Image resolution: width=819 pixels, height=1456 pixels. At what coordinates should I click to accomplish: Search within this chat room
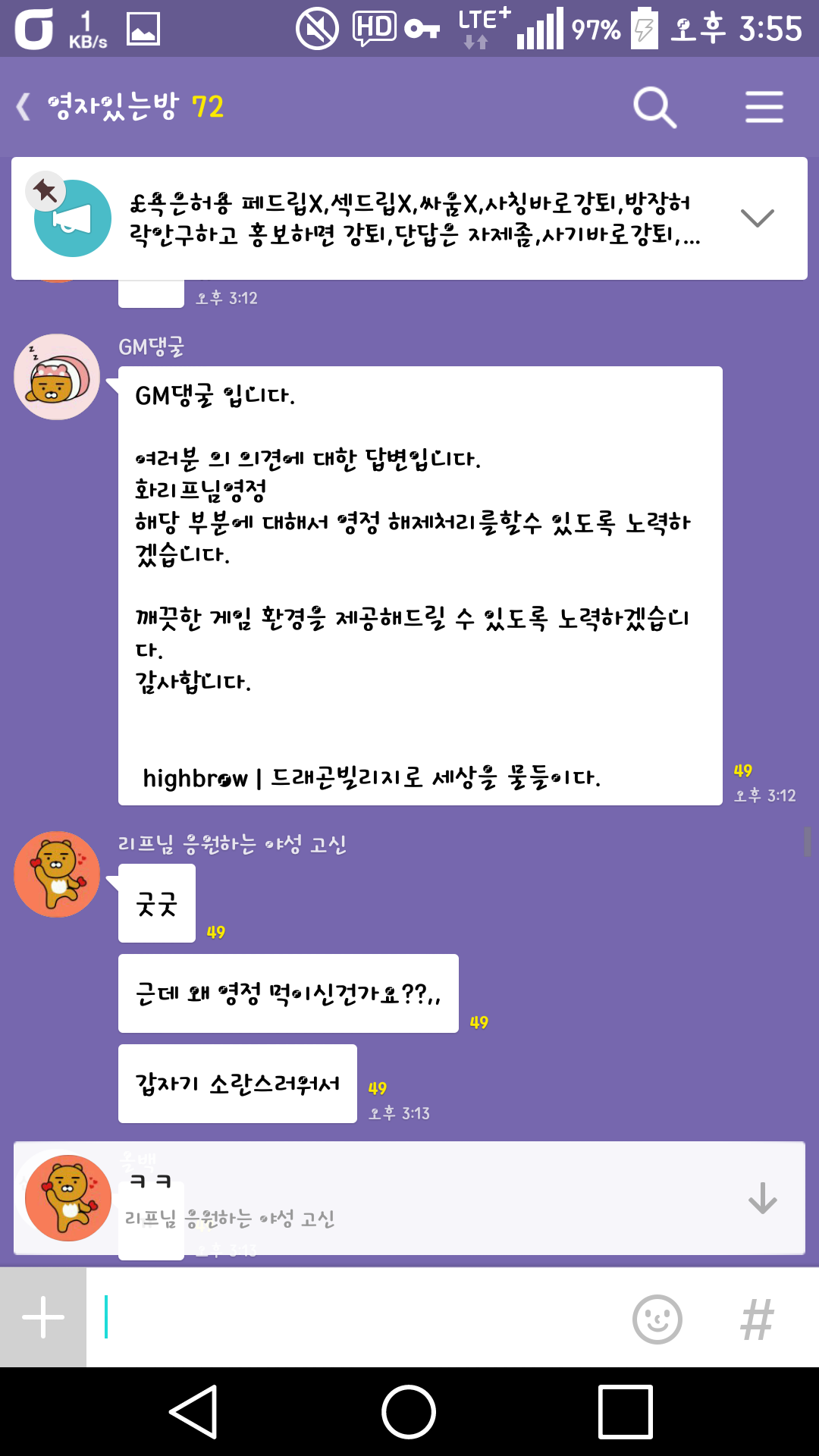coord(655,107)
